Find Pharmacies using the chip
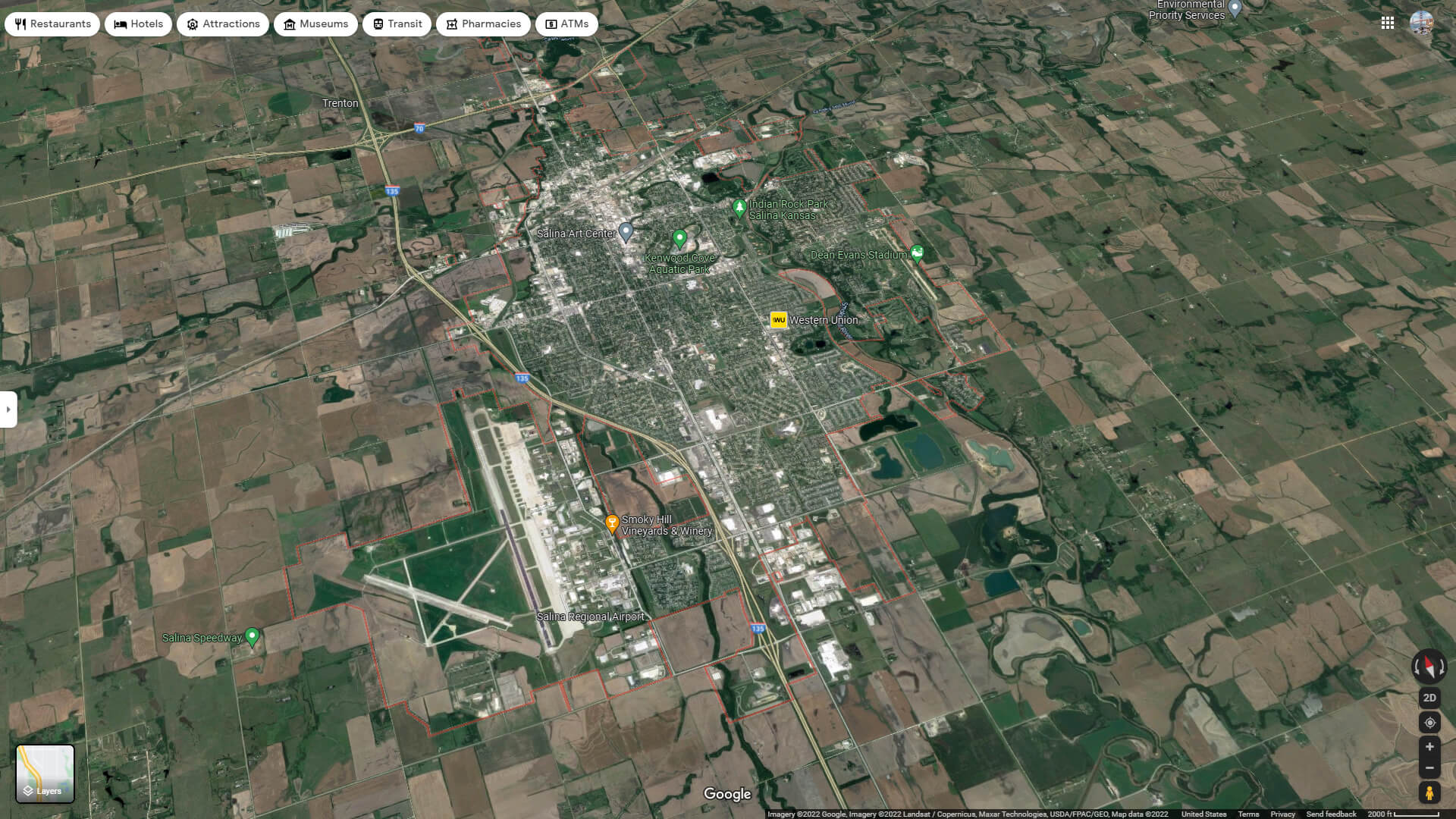Screen dimensions: 1456x819 (x=483, y=24)
